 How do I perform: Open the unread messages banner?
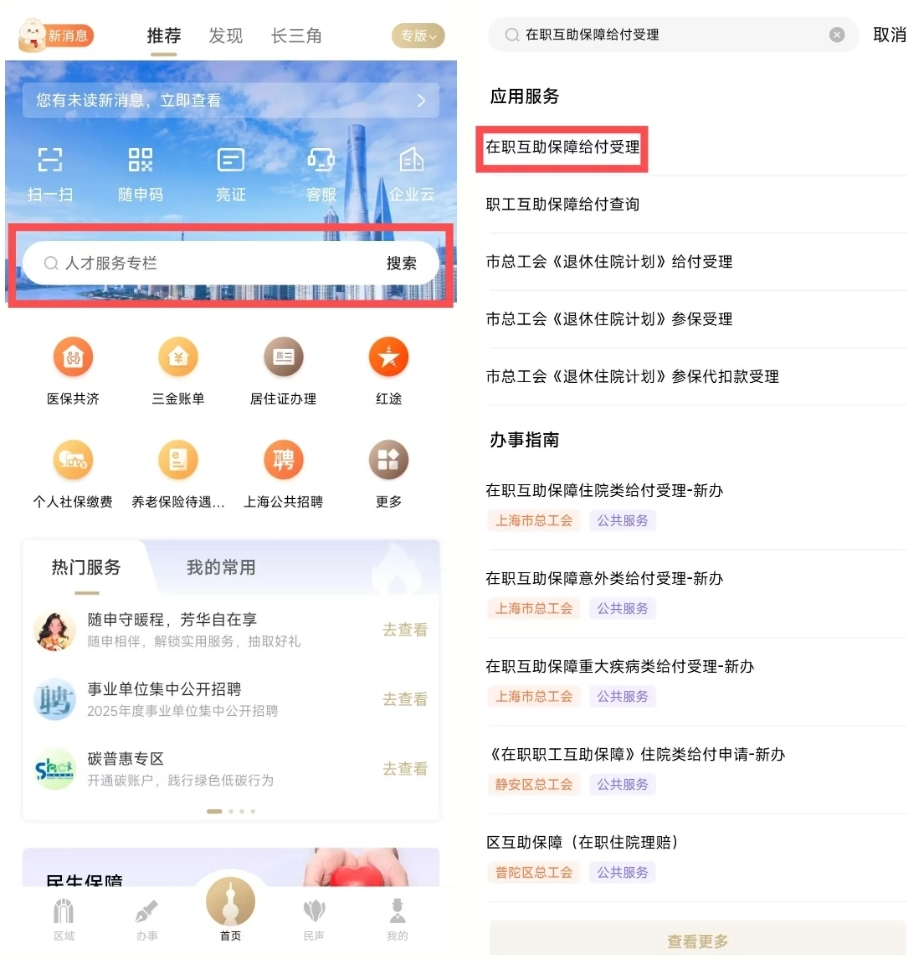coord(230,100)
